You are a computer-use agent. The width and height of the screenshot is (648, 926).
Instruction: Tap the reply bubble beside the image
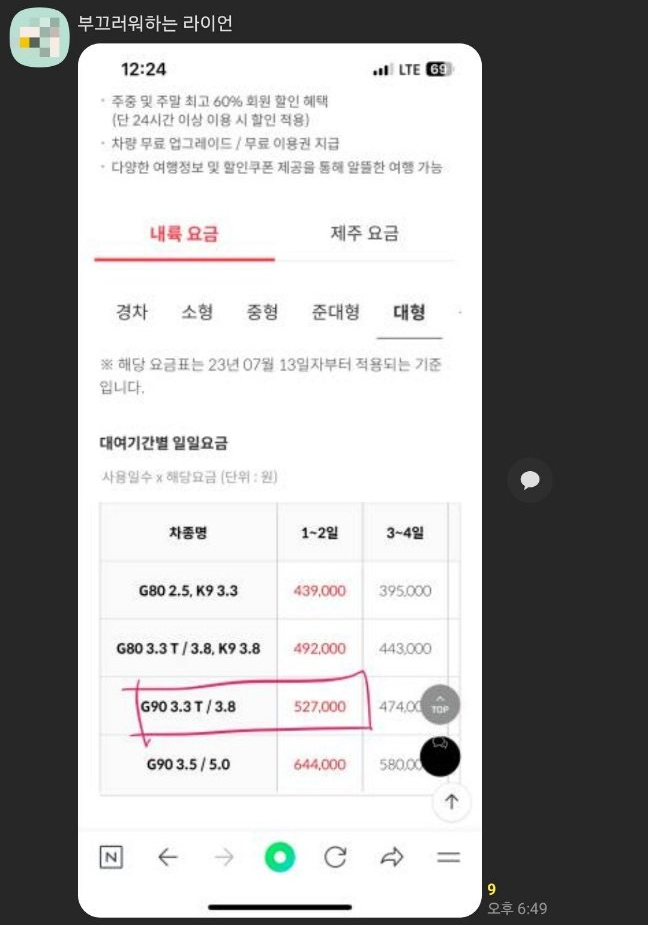pos(530,481)
